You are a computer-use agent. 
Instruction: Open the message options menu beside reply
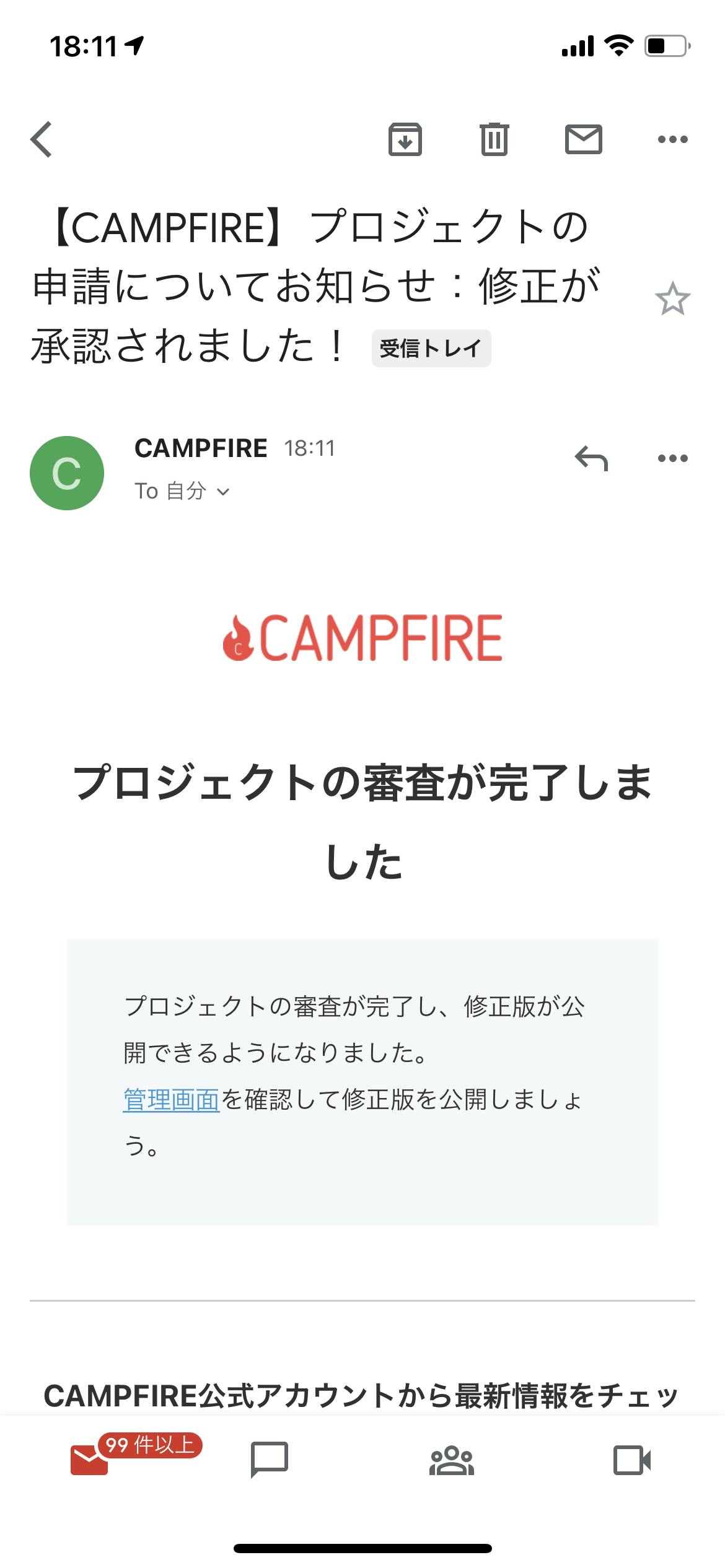pyautogui.click(x=672, y=459)
